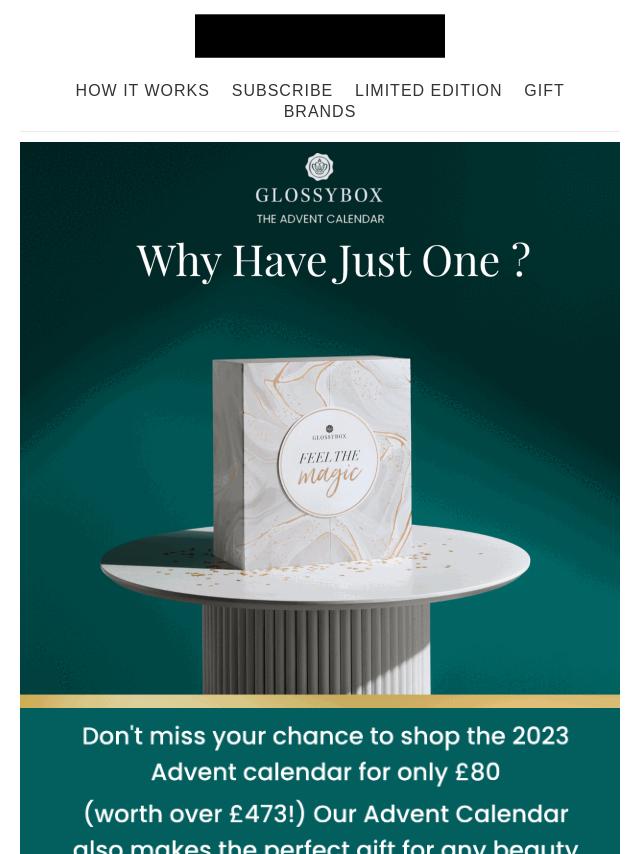Tap the black logo header
This screenshot has height=854, width=640.
tap(320, 36)
